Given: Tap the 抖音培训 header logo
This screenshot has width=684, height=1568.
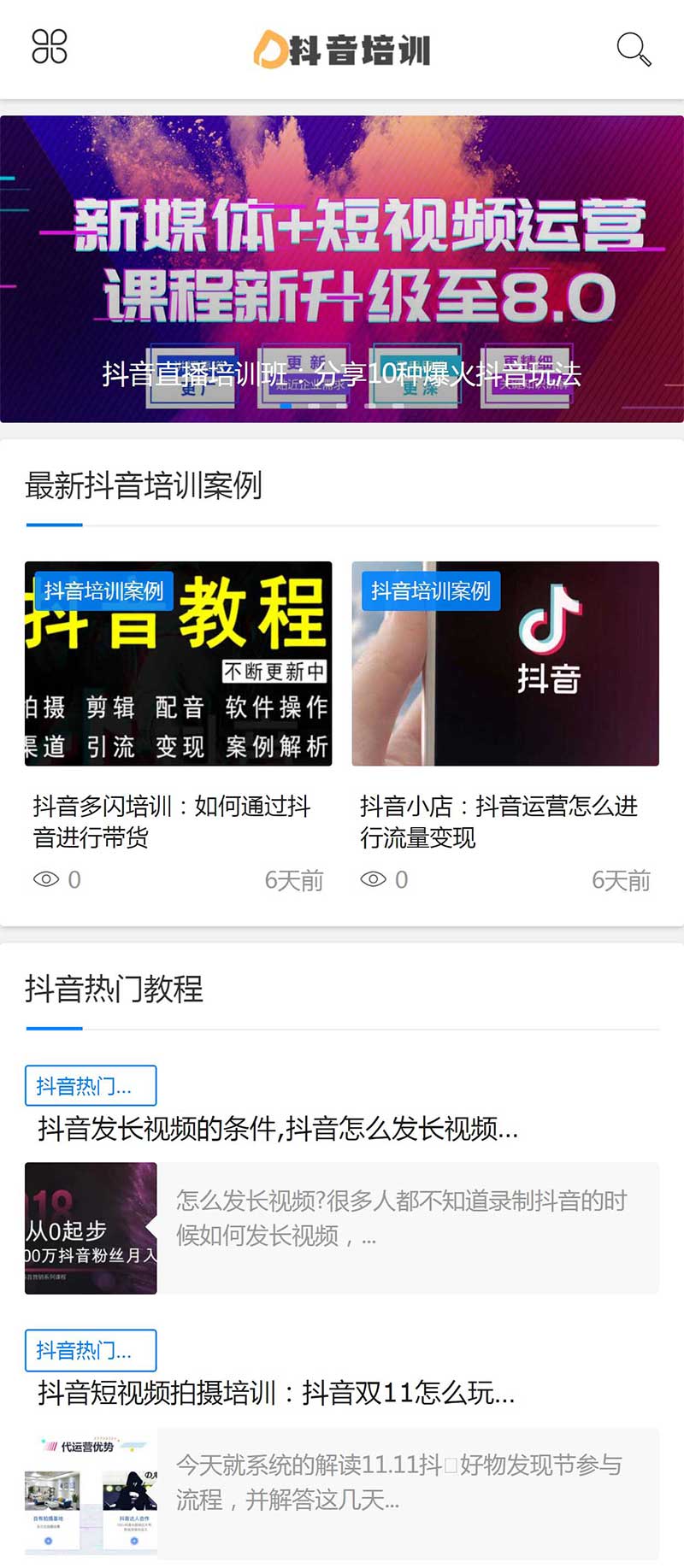Looking at the screenshot, I should [342, 50].
